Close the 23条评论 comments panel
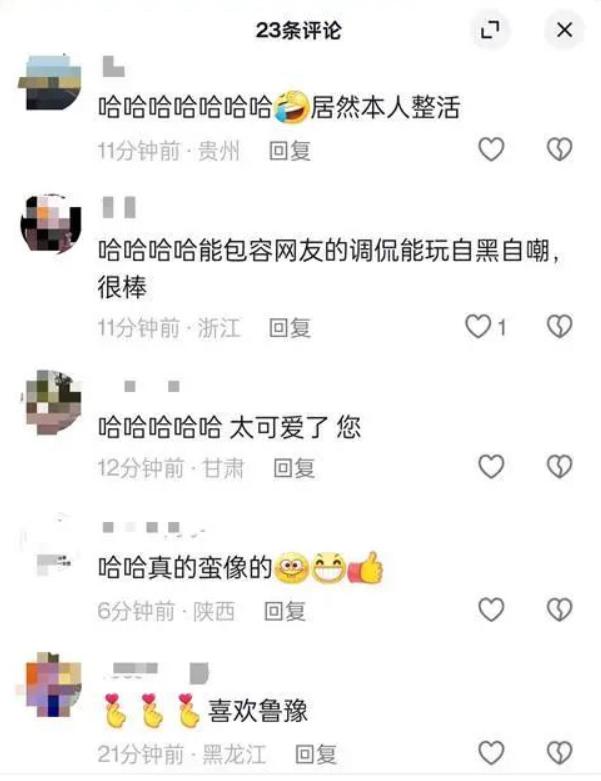The image size is (601, 781). point(564,31)
